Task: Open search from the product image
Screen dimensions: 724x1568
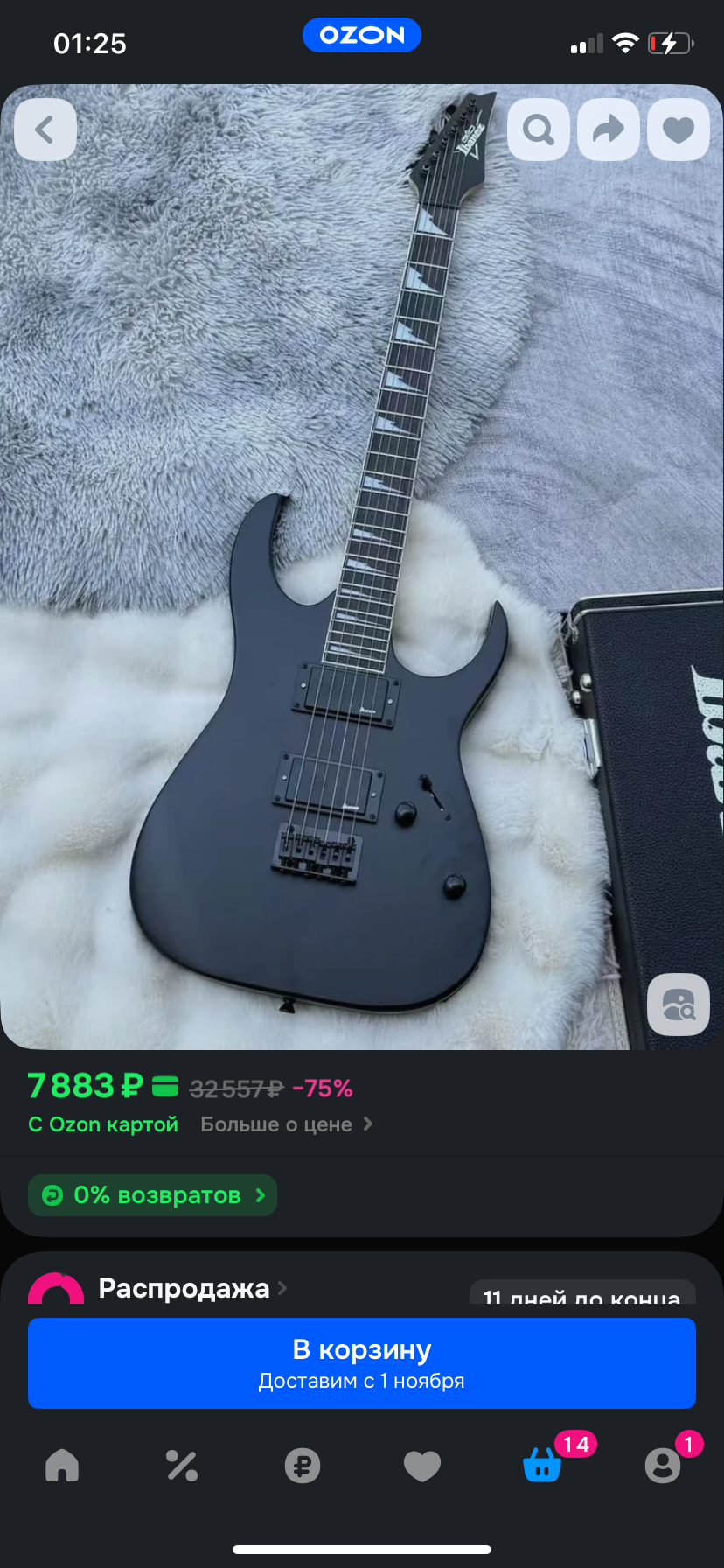Action: pos(539,129)
